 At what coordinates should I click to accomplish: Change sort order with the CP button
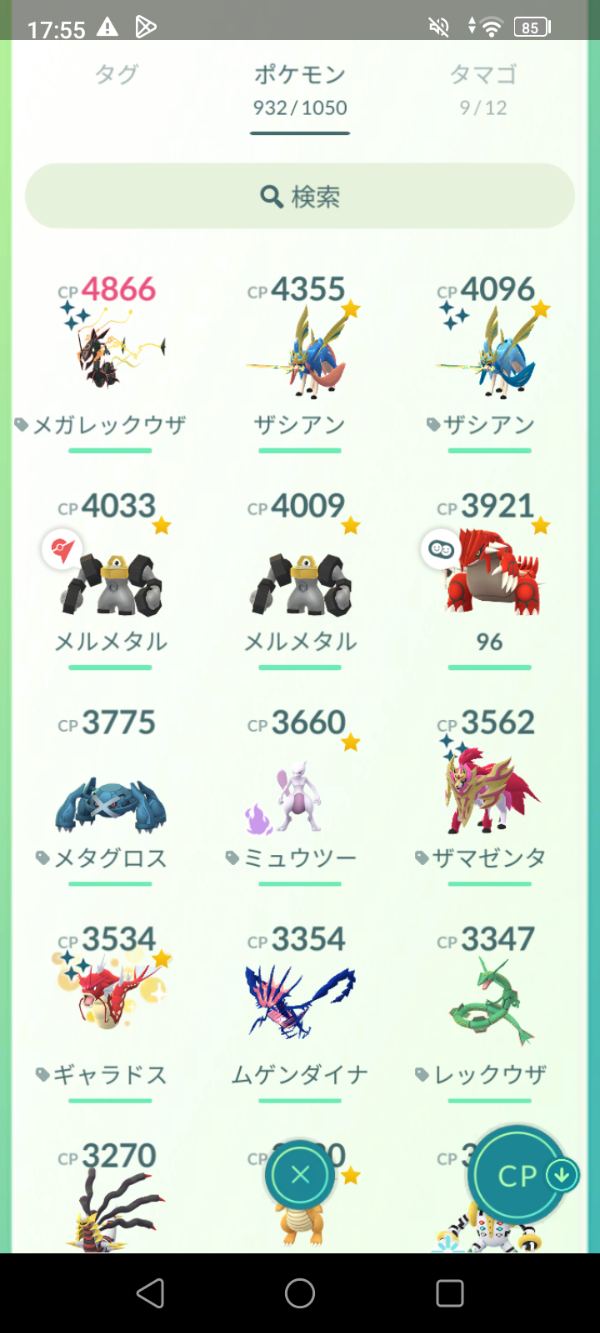tap(520, 1175)
